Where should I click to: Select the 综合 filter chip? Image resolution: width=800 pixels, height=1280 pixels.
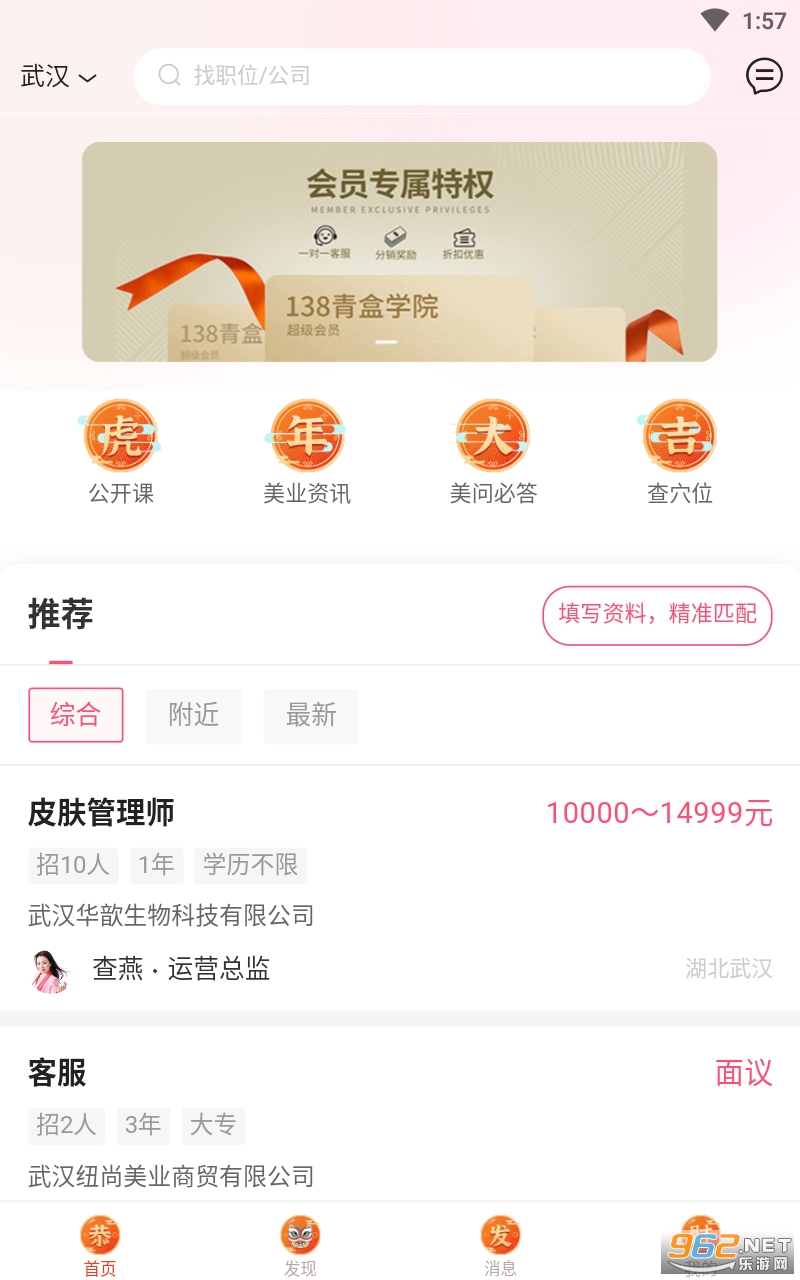point(76,715)
